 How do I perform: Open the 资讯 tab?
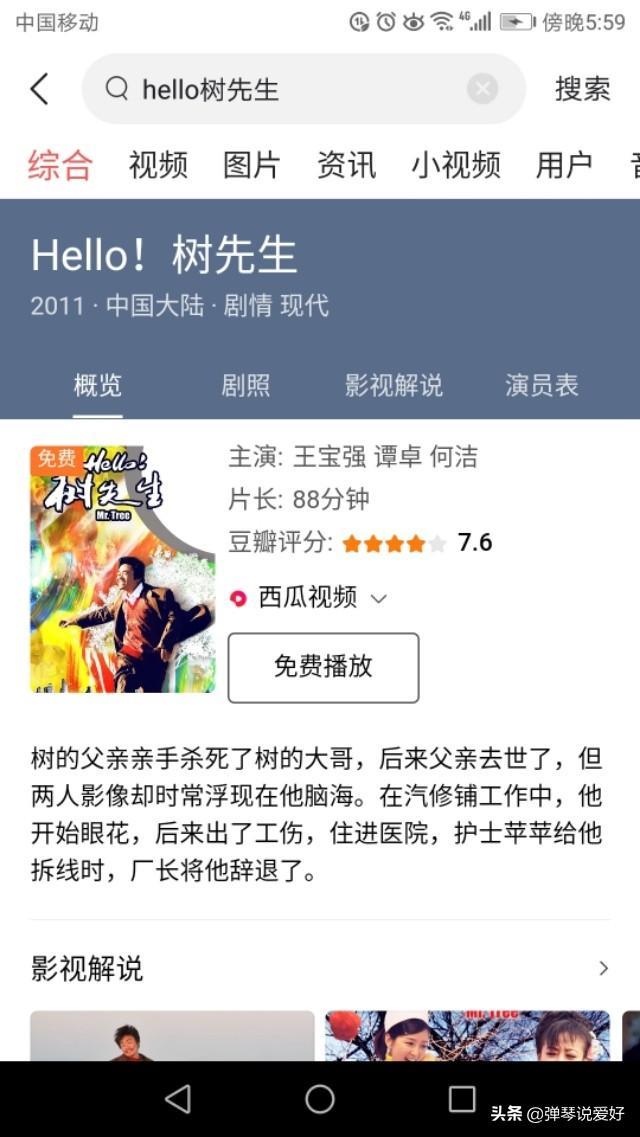[x=346, y=165]
